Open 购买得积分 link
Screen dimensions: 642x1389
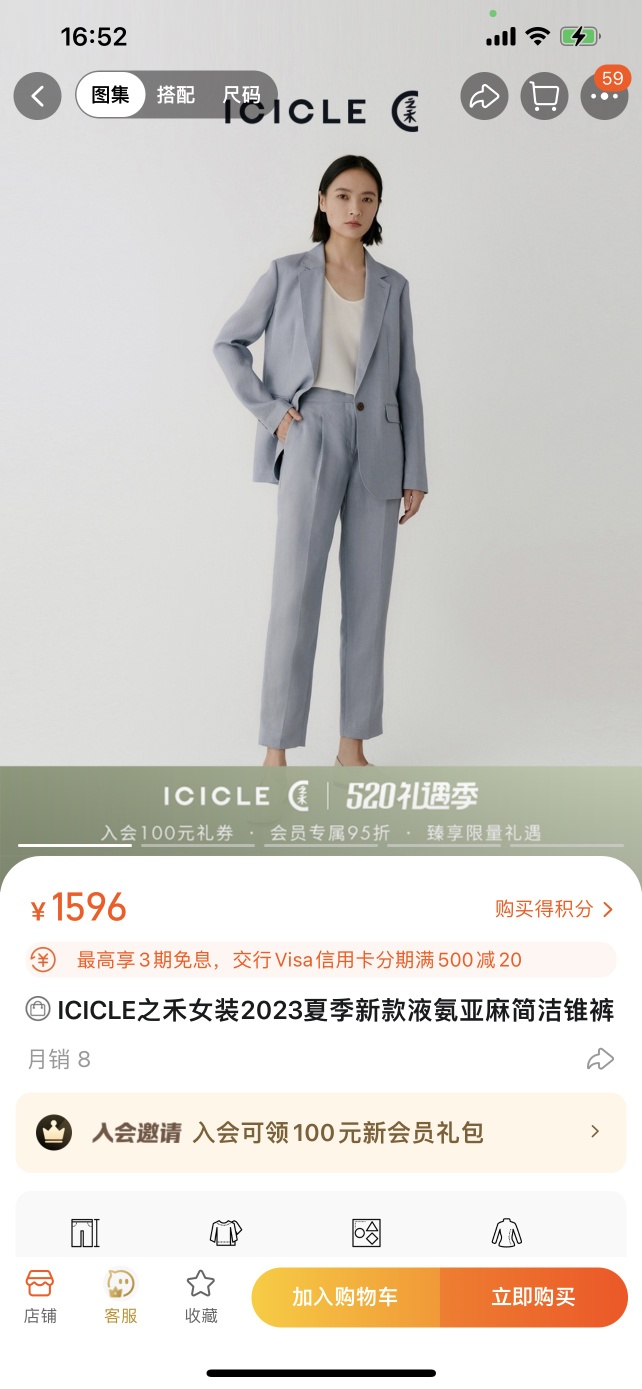(554, 909)
